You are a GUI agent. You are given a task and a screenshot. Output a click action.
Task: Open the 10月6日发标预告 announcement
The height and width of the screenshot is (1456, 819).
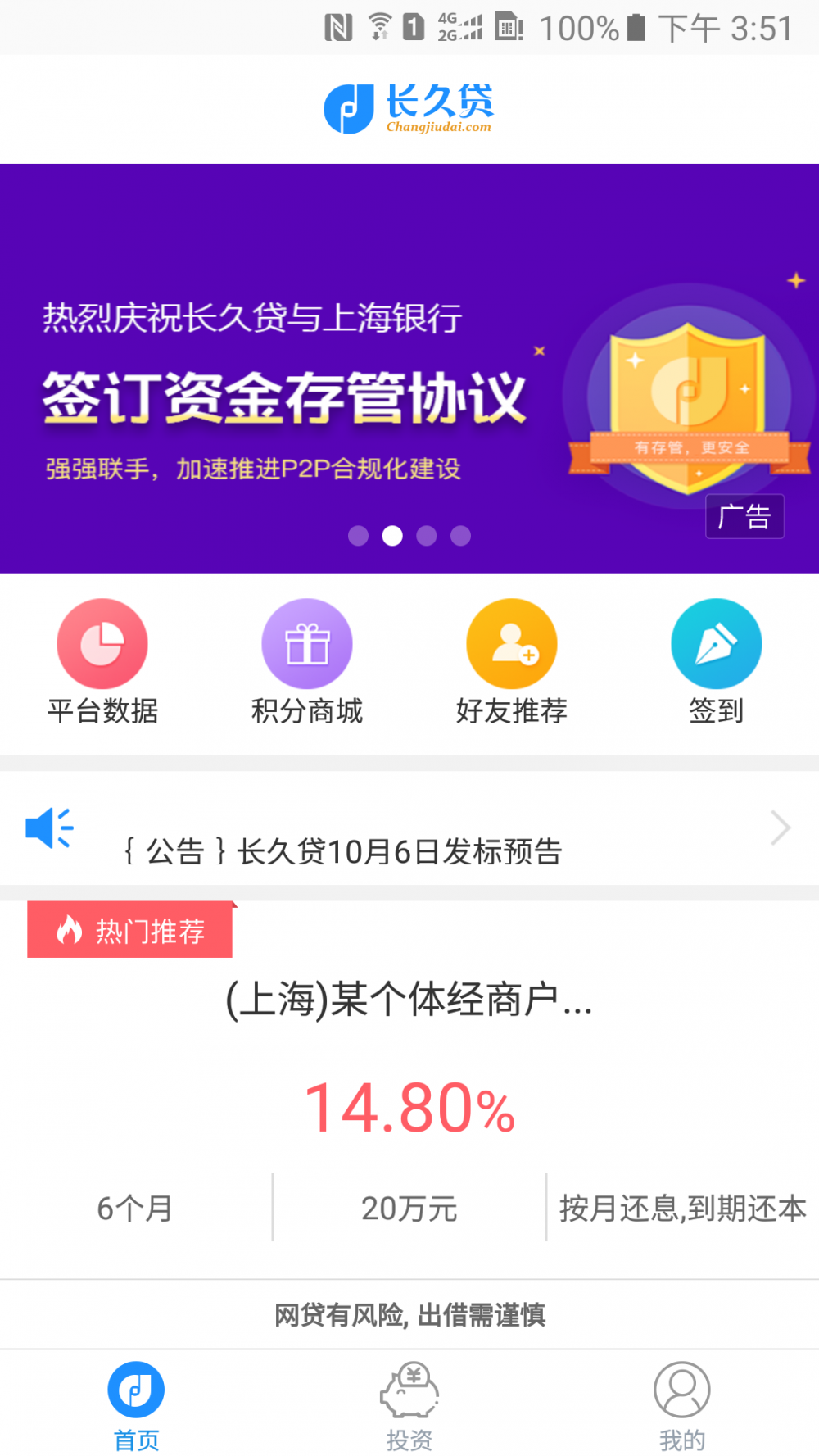[409, 829]
